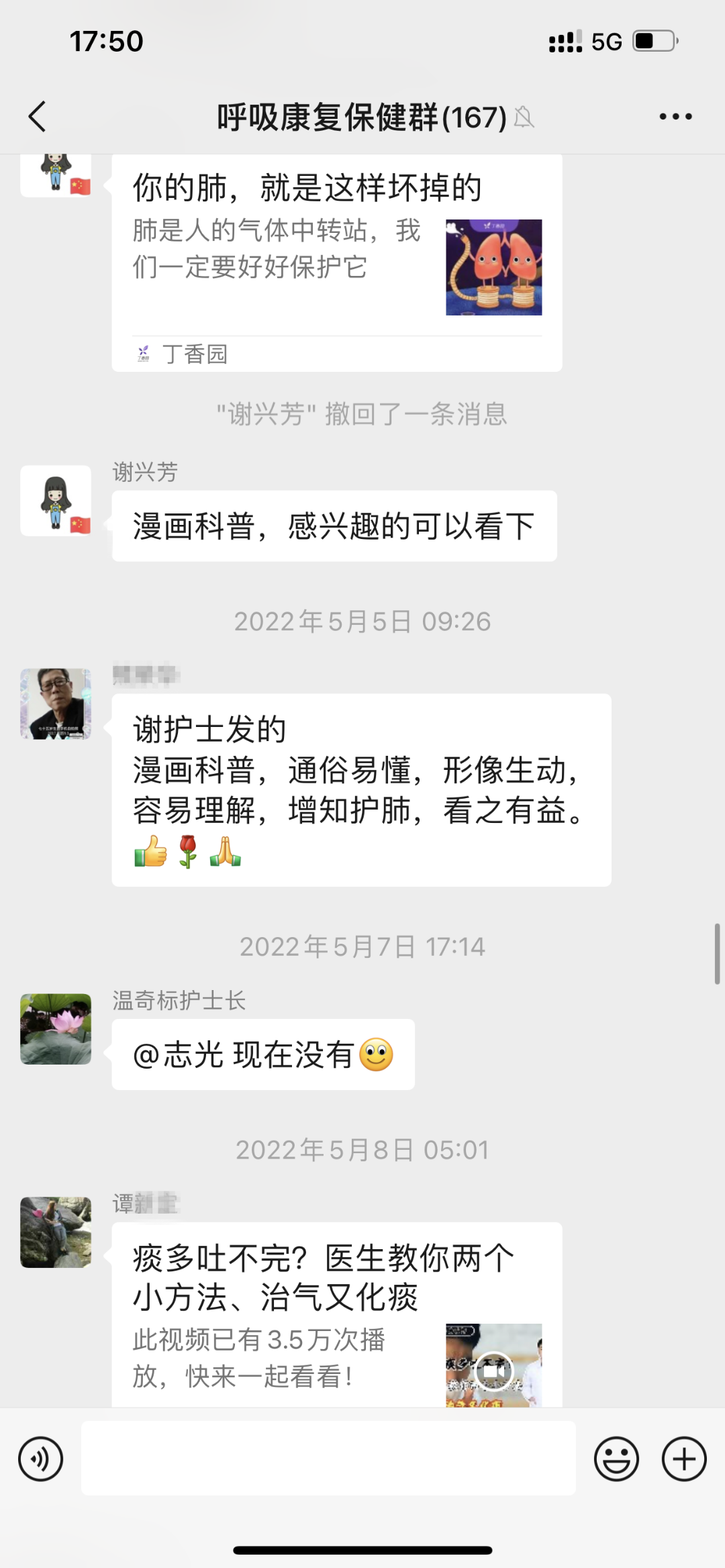Tap 谢兴芳's avatar beside the comic message
Screen dimensions: 725x1568
click(x=56, y=501)
